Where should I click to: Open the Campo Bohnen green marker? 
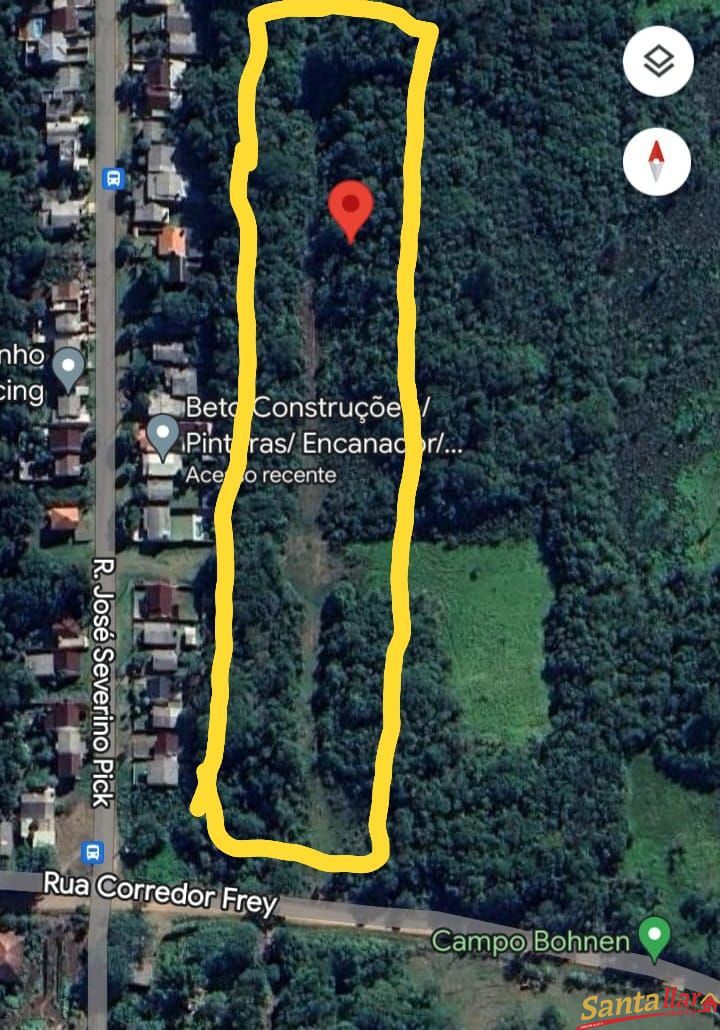pos(655,938)
